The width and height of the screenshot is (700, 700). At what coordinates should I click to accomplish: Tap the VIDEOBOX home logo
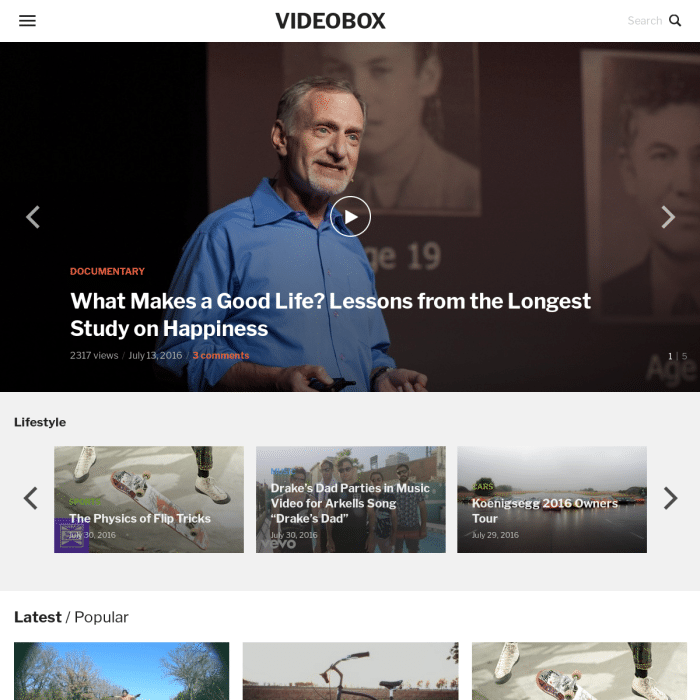point(330,21)
